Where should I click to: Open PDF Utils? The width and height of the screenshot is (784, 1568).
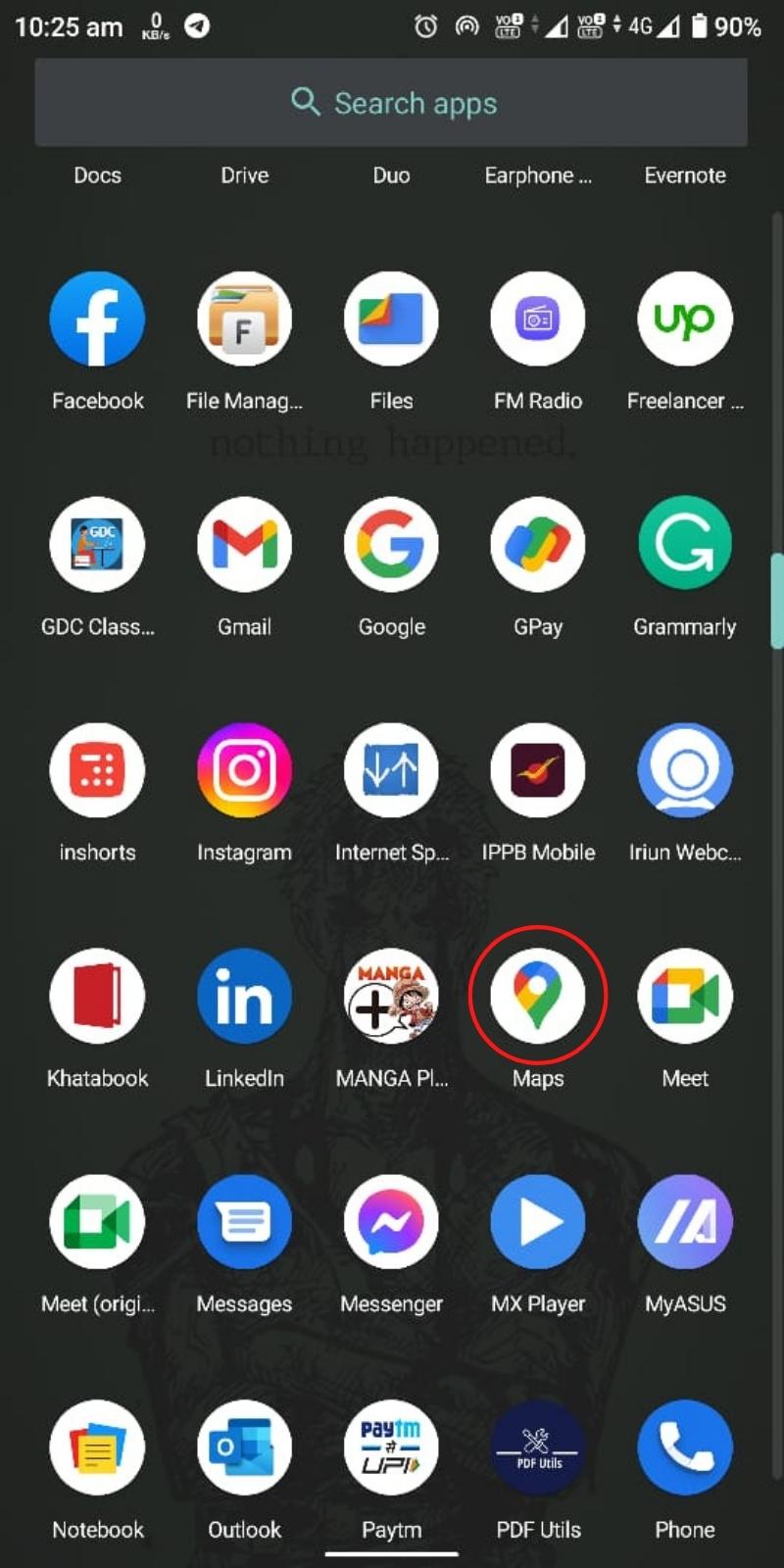(538, 1445)
